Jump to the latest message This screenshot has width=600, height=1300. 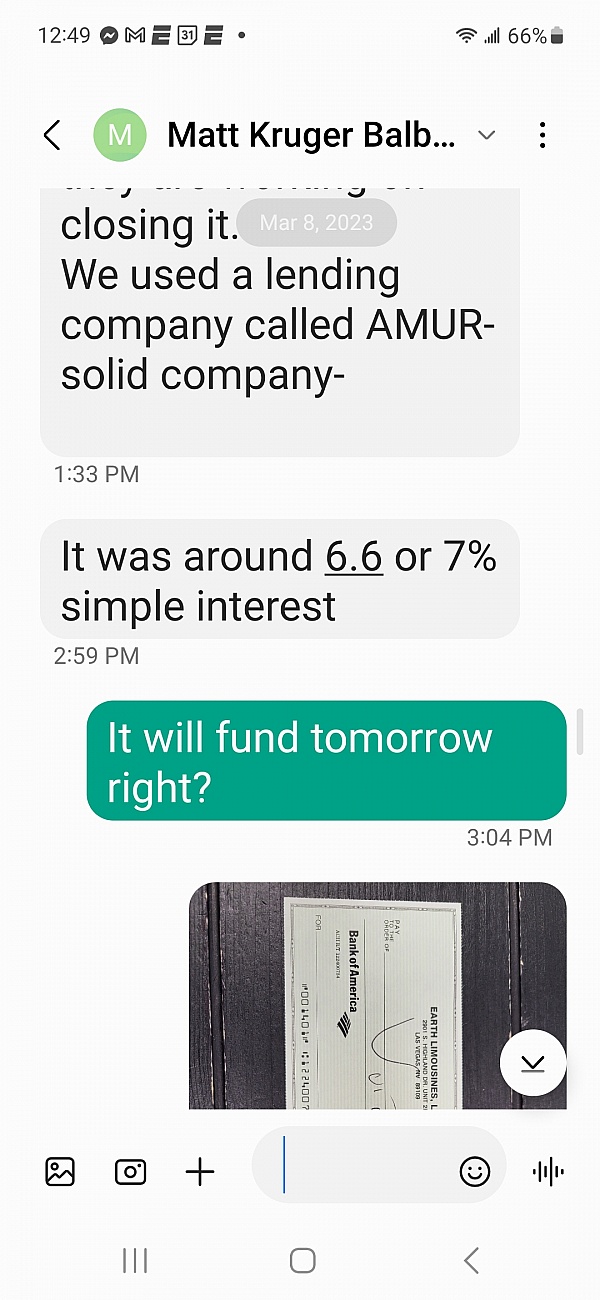click(533, 1062)
